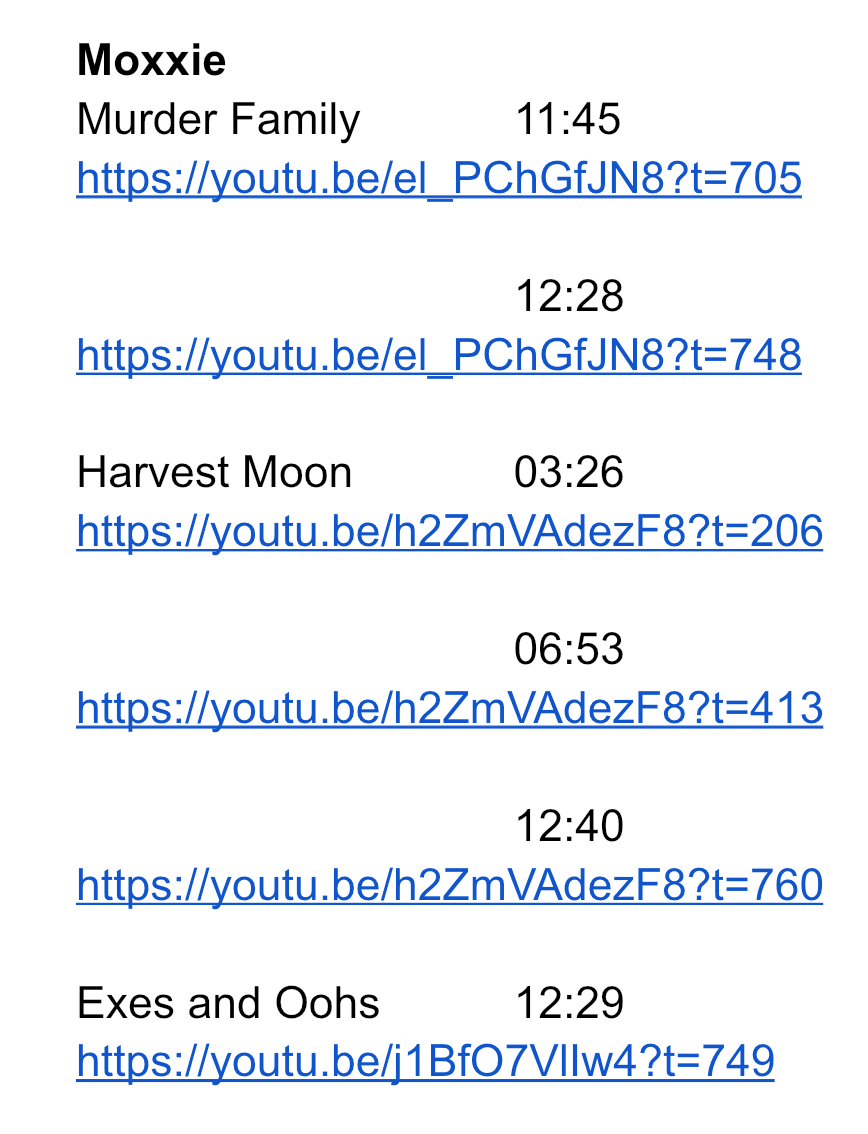The height and width of the screenshot is (1134, 868).
Task: Visit the youtu.be link ending t=760
Action: (x=449, y=885)
